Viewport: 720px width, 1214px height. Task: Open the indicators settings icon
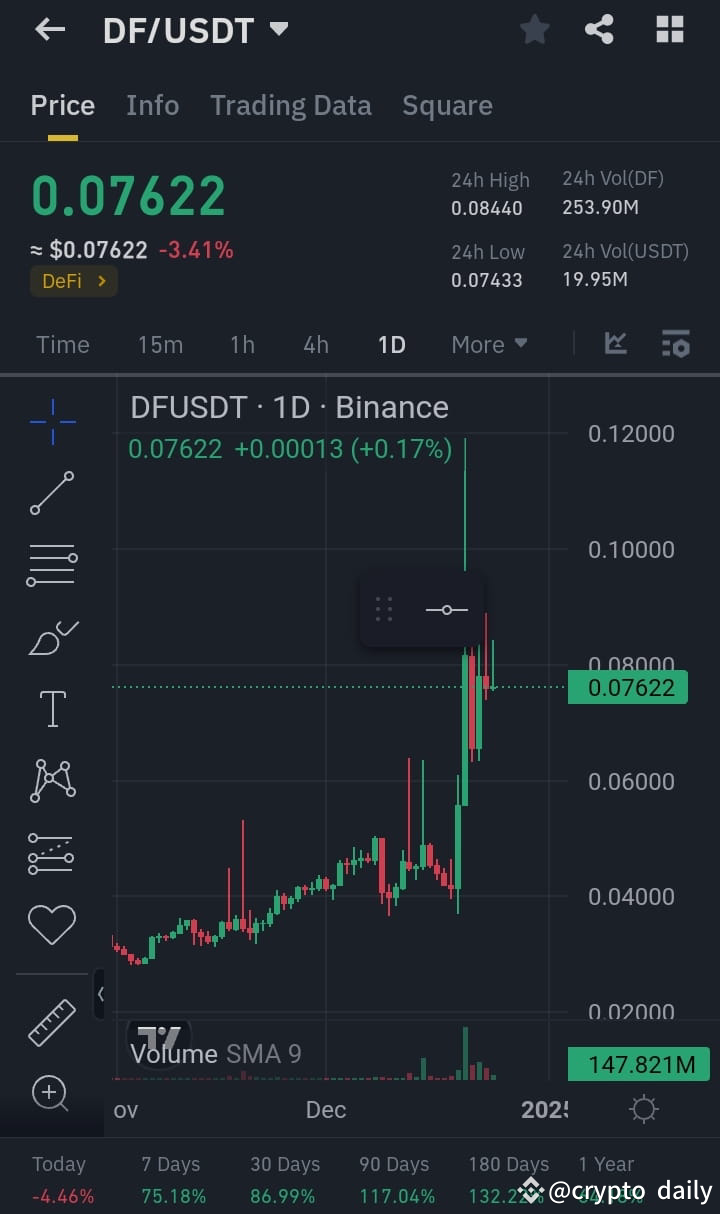676,343
